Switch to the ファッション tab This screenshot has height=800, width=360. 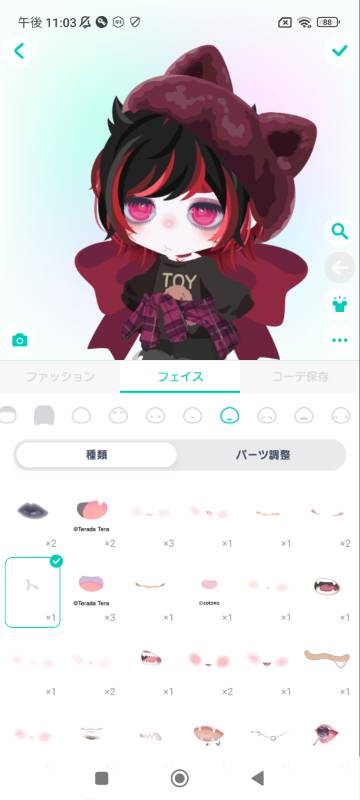60,377
